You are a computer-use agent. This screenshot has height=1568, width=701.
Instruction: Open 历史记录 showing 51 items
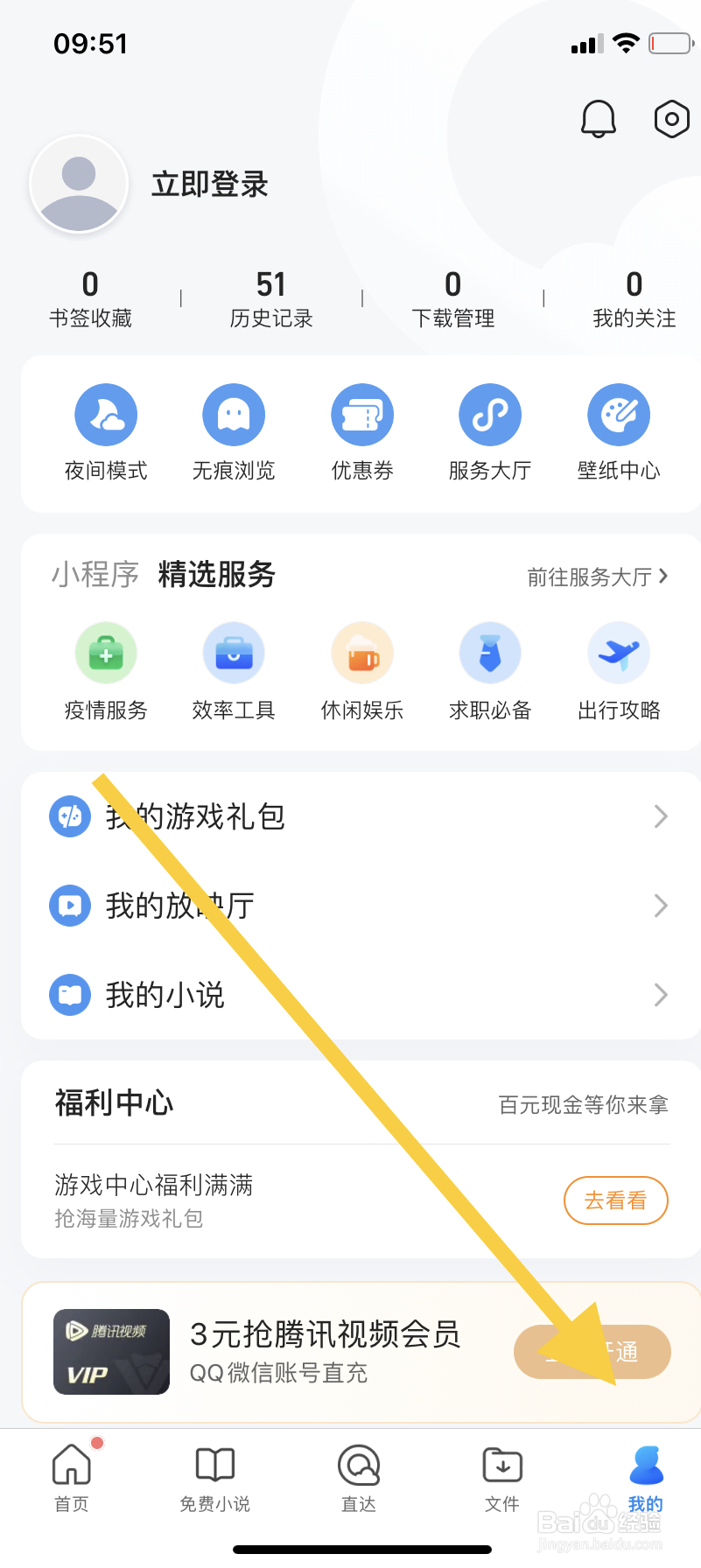(270, 297)
